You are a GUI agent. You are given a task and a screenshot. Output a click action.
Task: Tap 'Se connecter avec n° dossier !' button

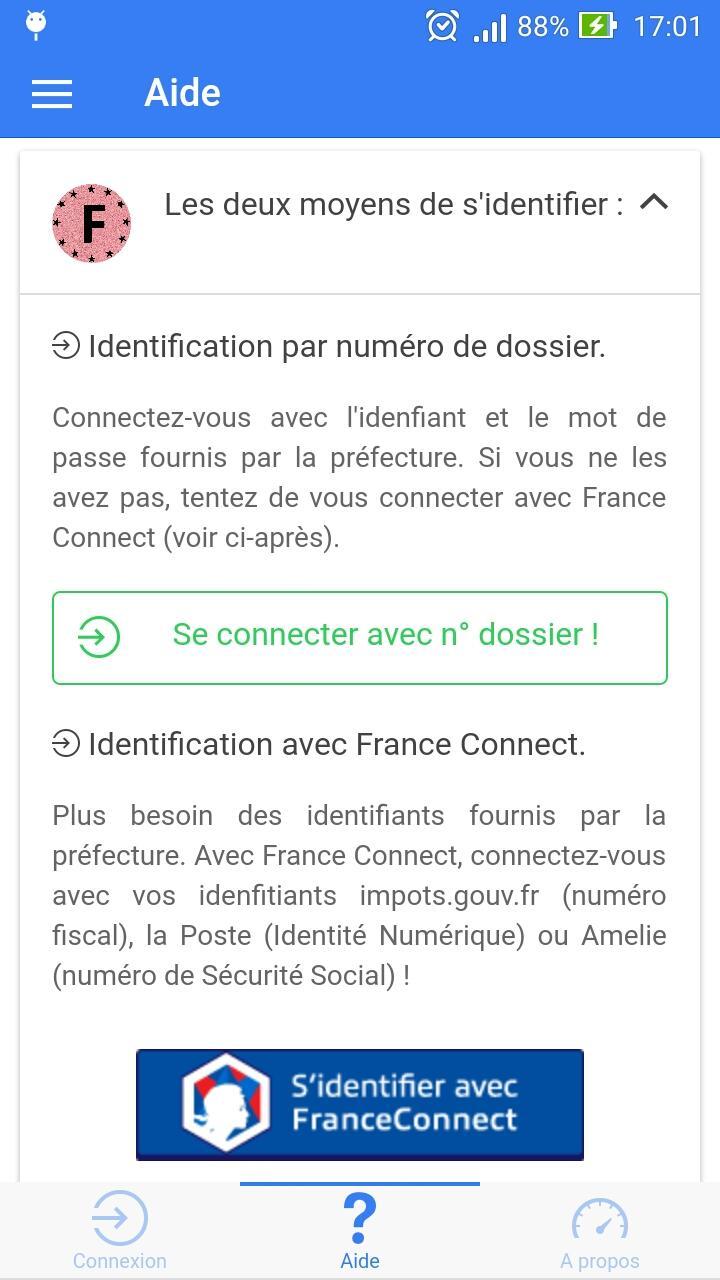[x=360, y=637]
